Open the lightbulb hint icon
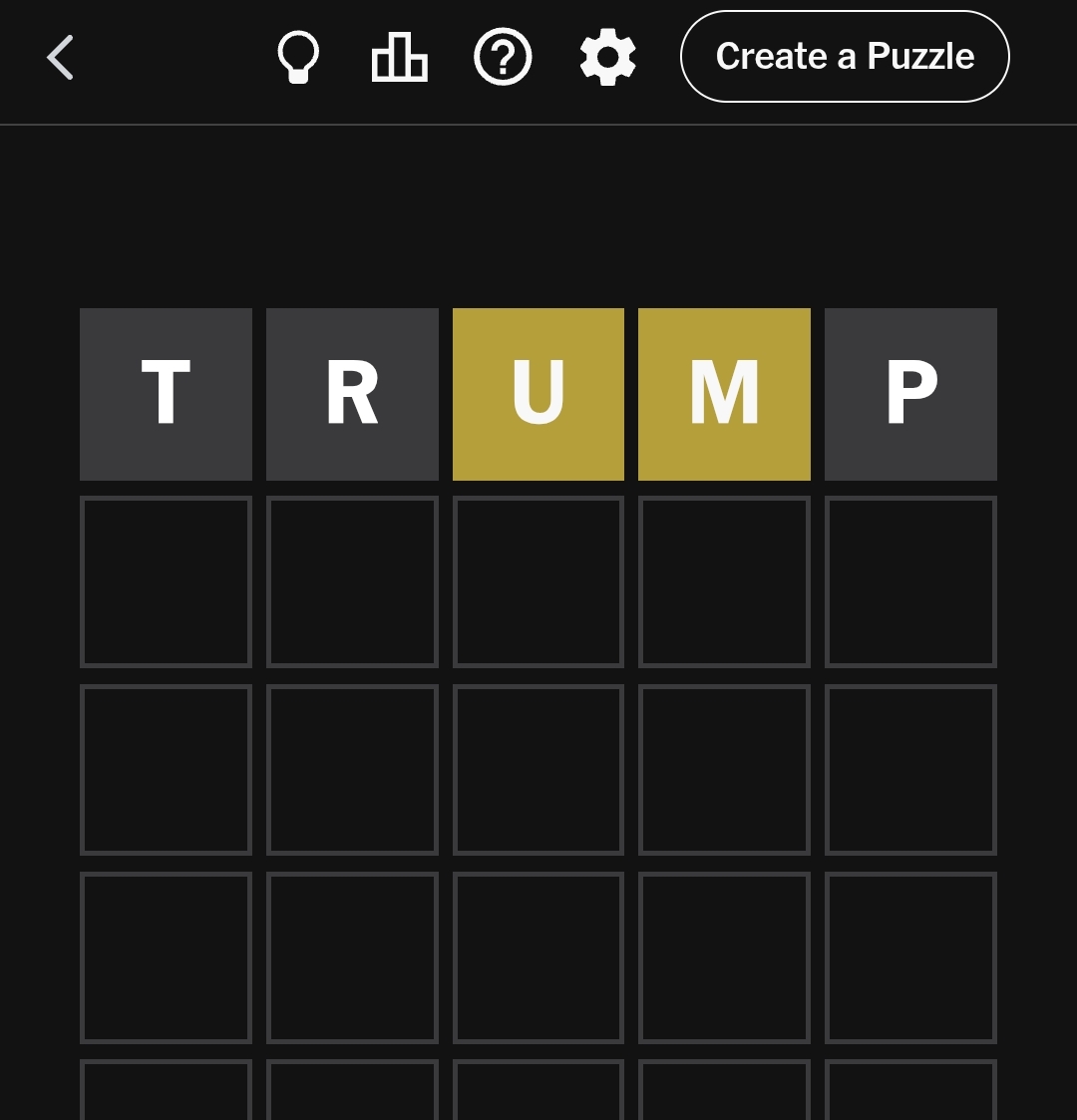 [x=298, y=57]
